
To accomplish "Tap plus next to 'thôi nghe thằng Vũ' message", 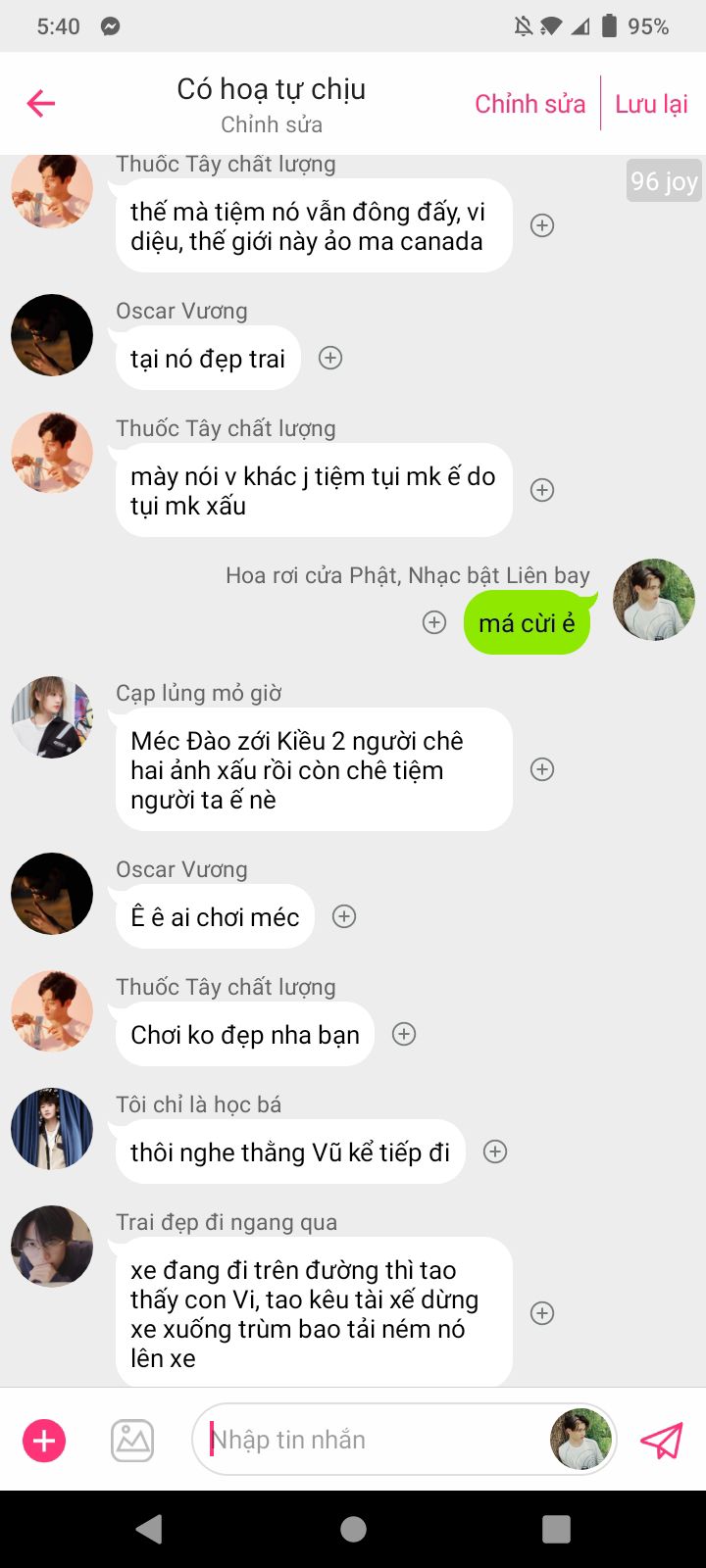I will tap(495, 1151).
